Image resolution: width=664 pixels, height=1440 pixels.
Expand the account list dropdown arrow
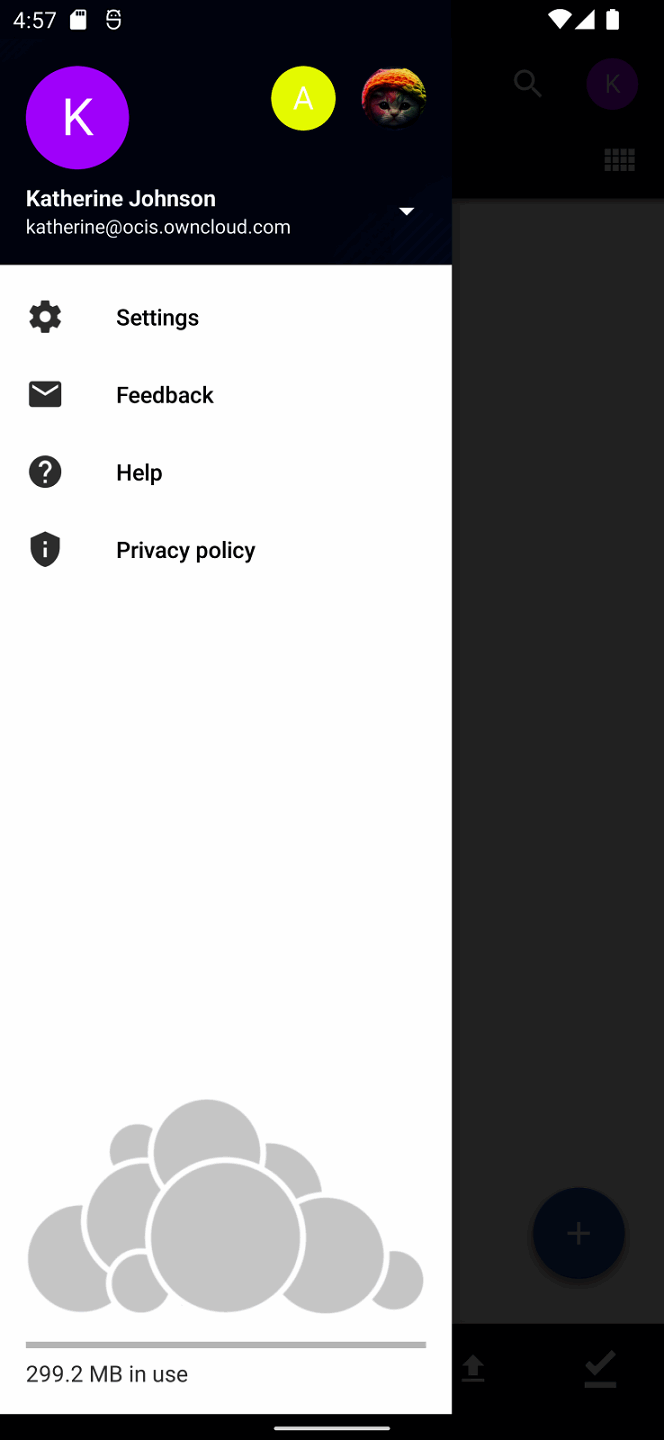tap(406, 211)
